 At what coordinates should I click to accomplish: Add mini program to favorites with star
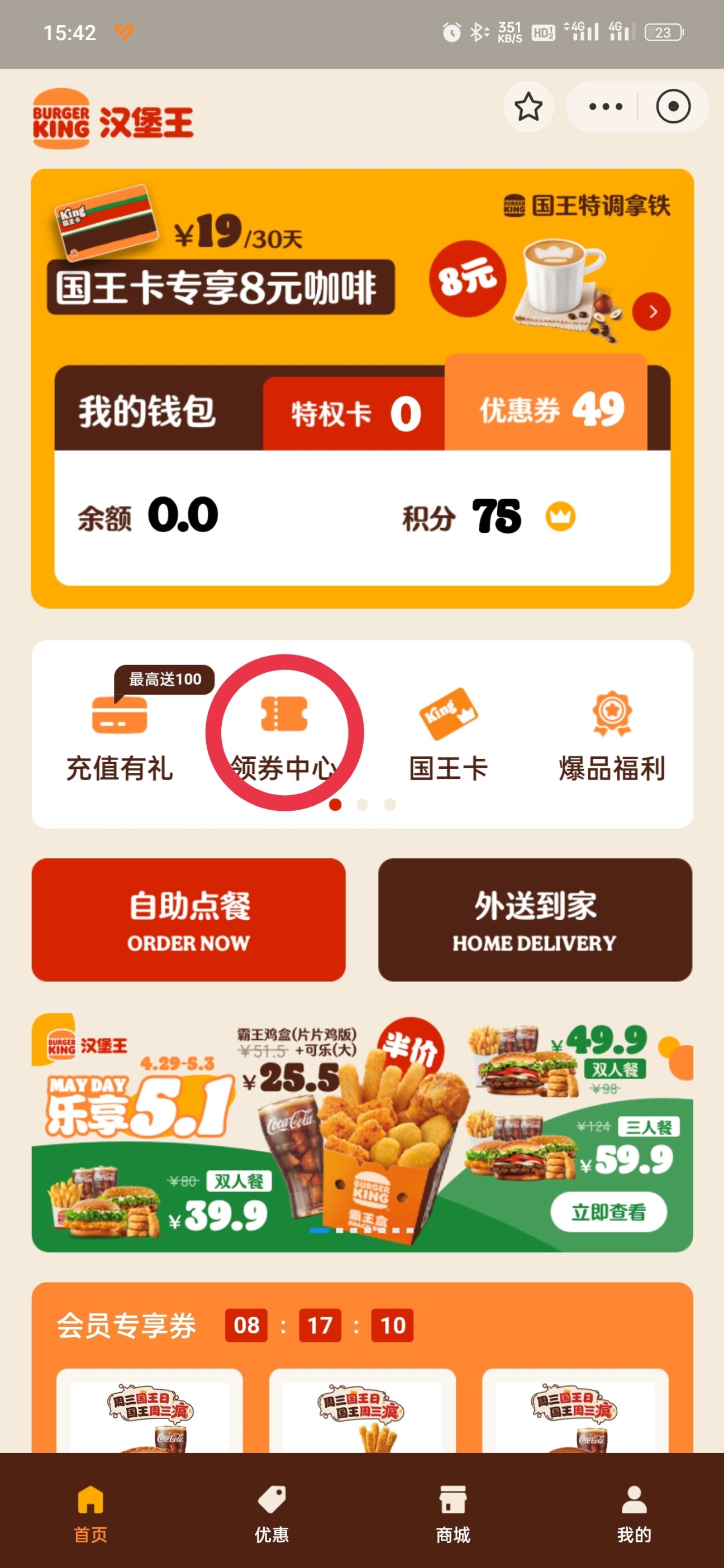point(528,107)
